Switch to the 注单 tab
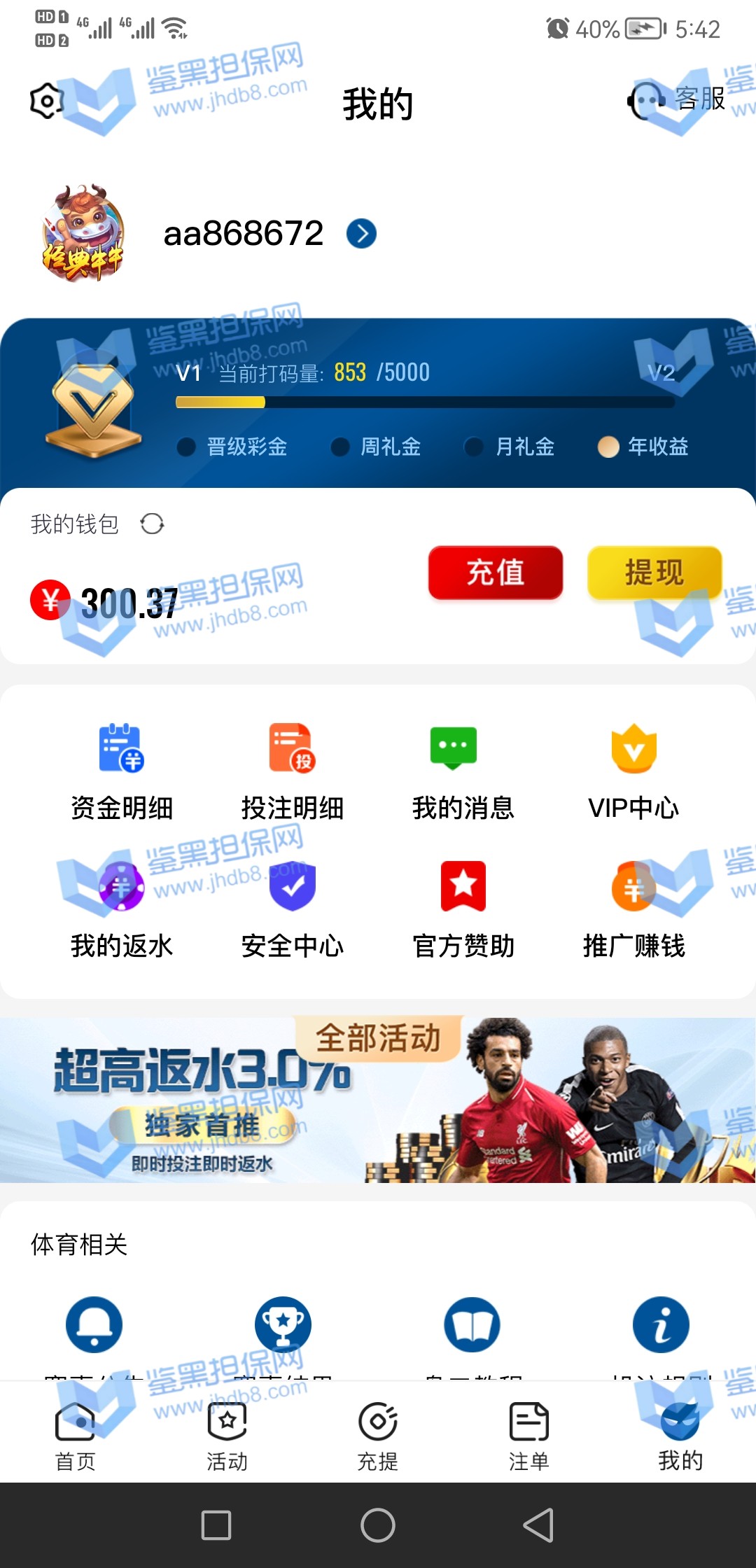The image size is (756, 1568). [529, 1436]
